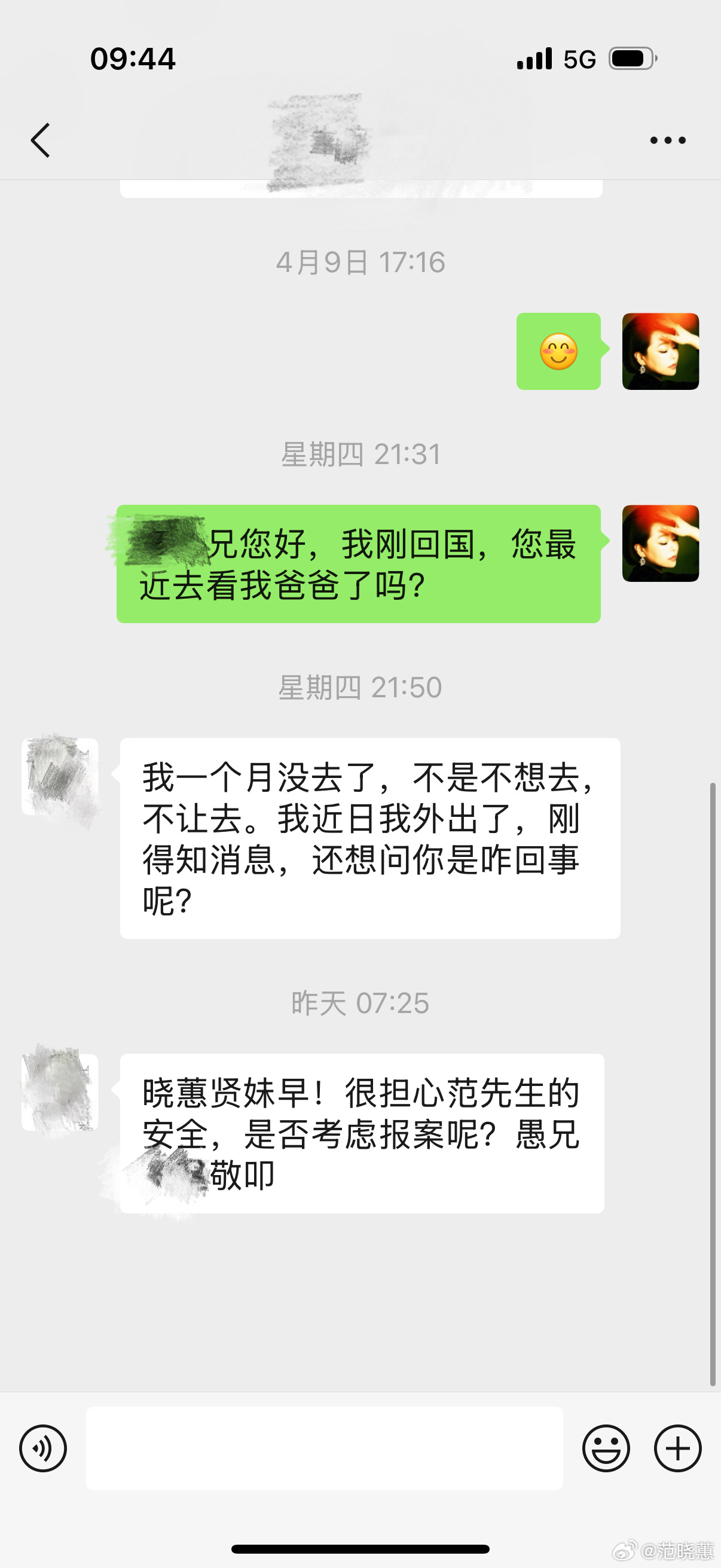
Task: Open the emoji sticker panel
Action: tap(606, 1448)
